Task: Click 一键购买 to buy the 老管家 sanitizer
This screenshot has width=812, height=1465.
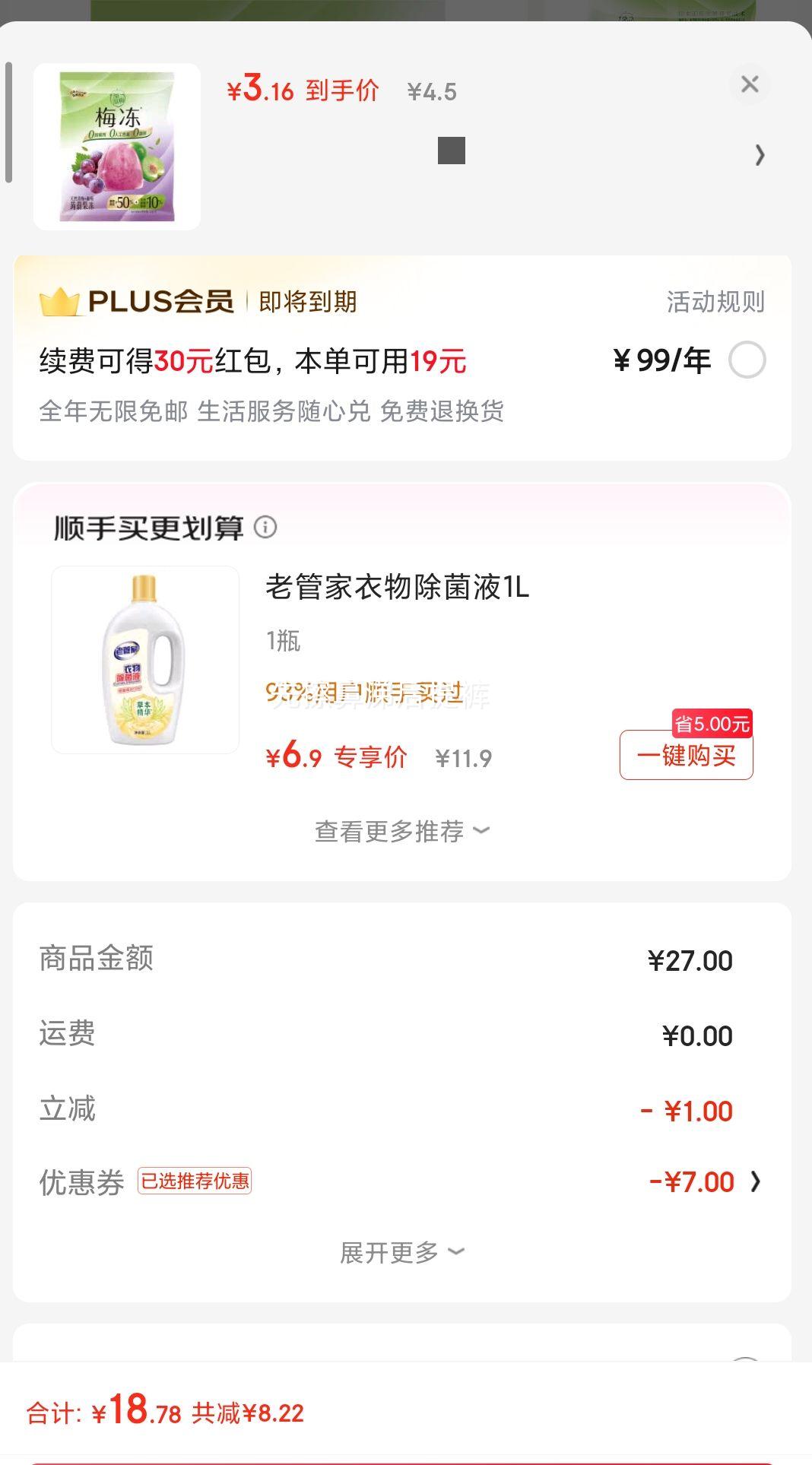Action: click(685, 756)
